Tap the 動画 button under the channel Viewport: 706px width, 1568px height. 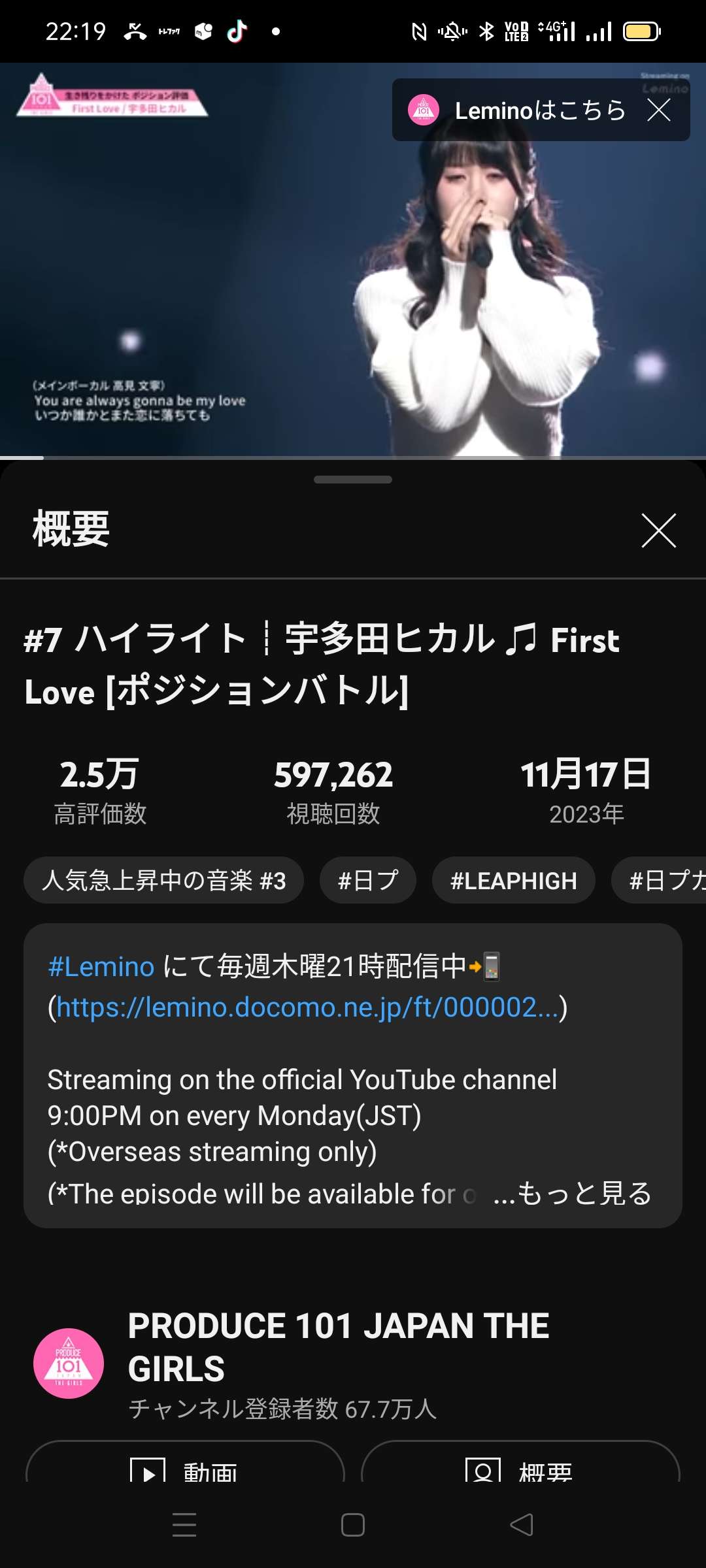pyautogui.click(x=185, y=1467)
